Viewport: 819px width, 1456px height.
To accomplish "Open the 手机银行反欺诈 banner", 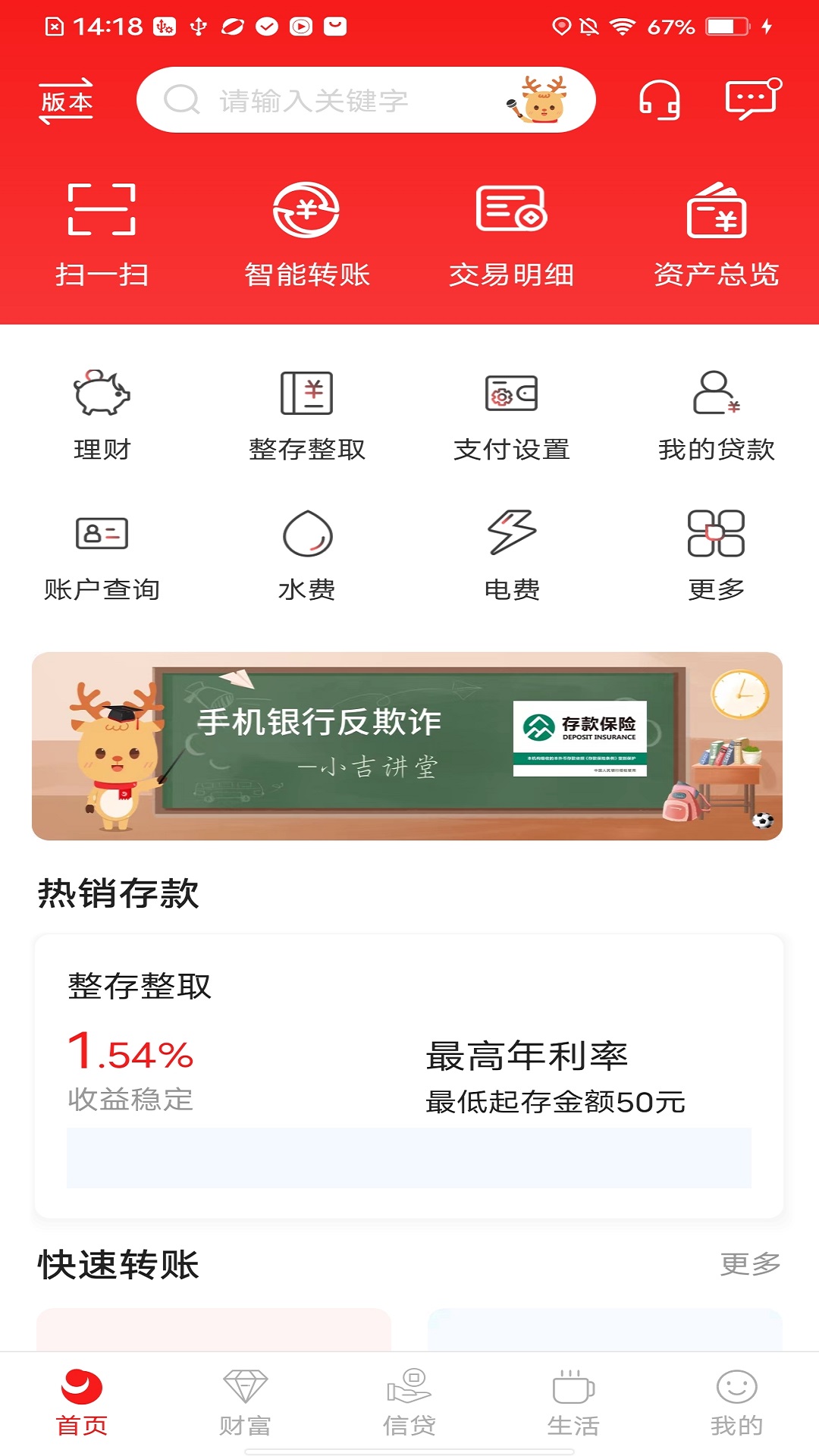I will pos(407,746).
